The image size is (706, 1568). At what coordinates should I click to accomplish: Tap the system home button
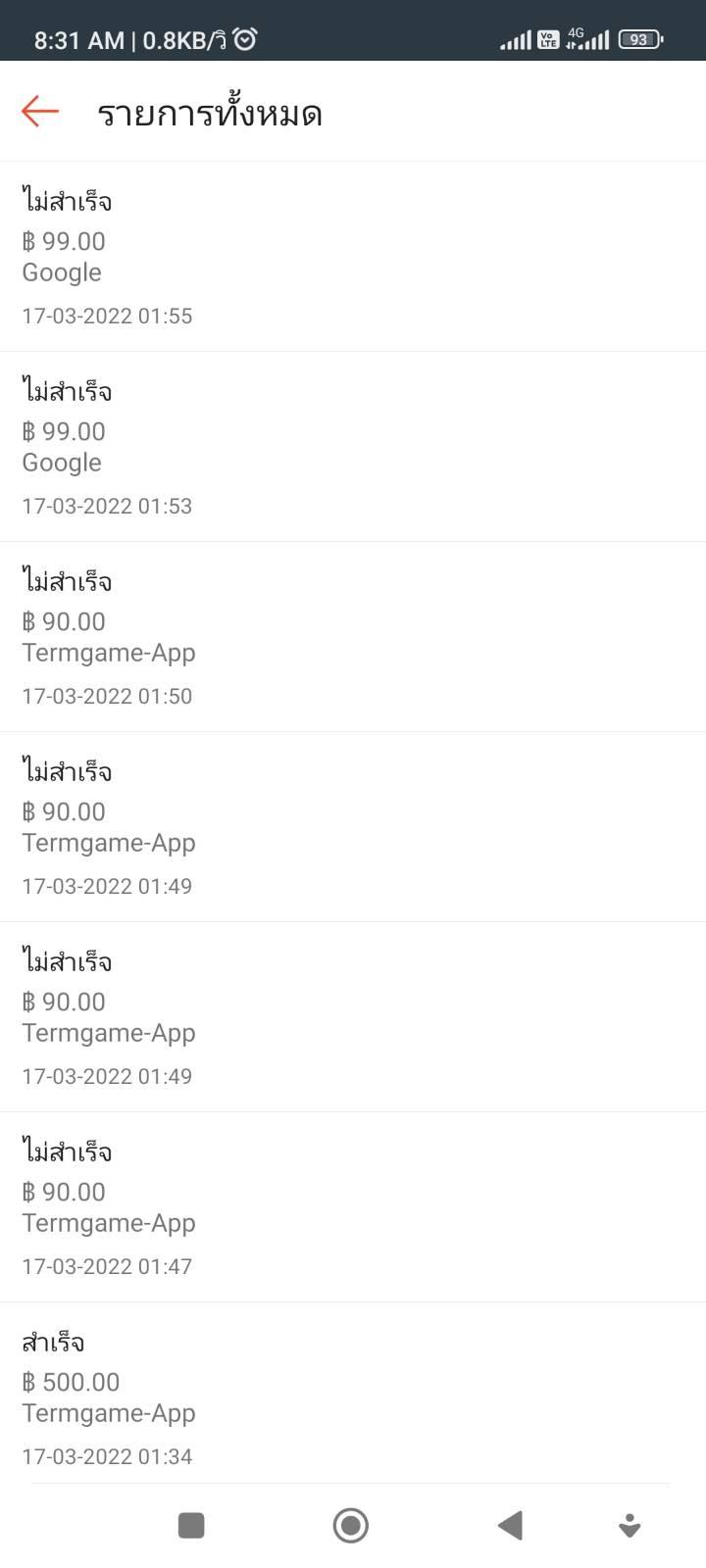click(x=350, y=1525)
